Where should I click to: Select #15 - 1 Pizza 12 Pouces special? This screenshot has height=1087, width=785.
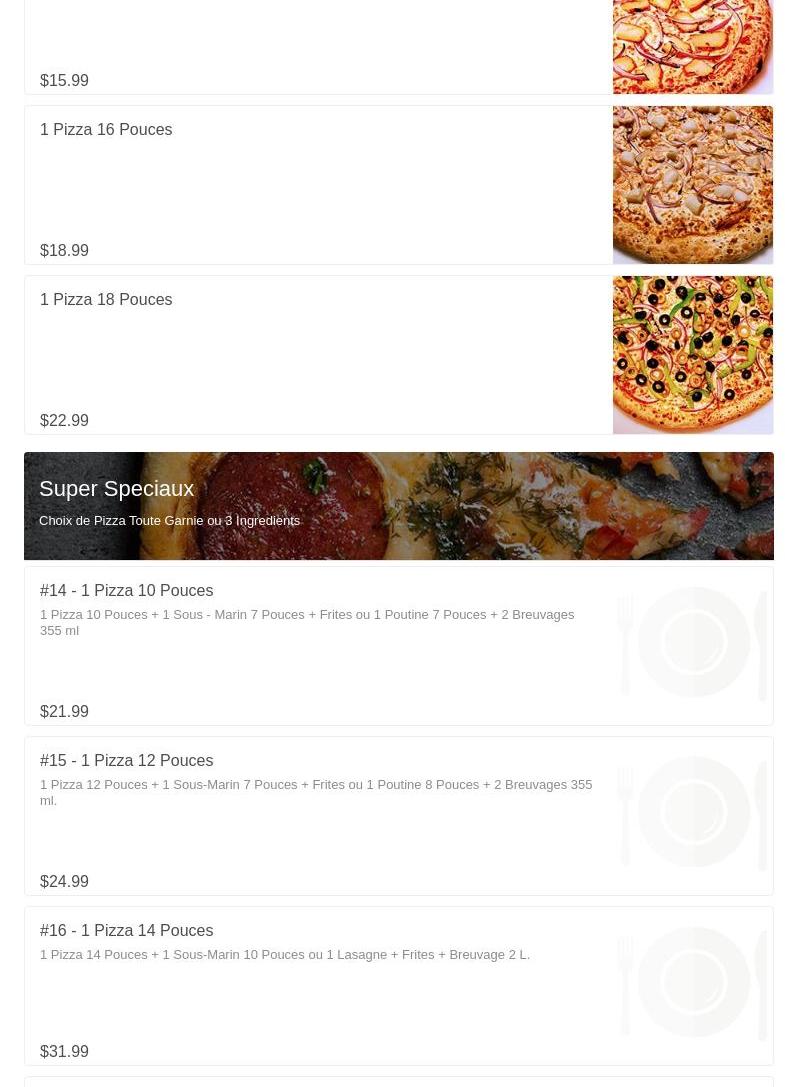pyautogui.click(x=399, y=816)
